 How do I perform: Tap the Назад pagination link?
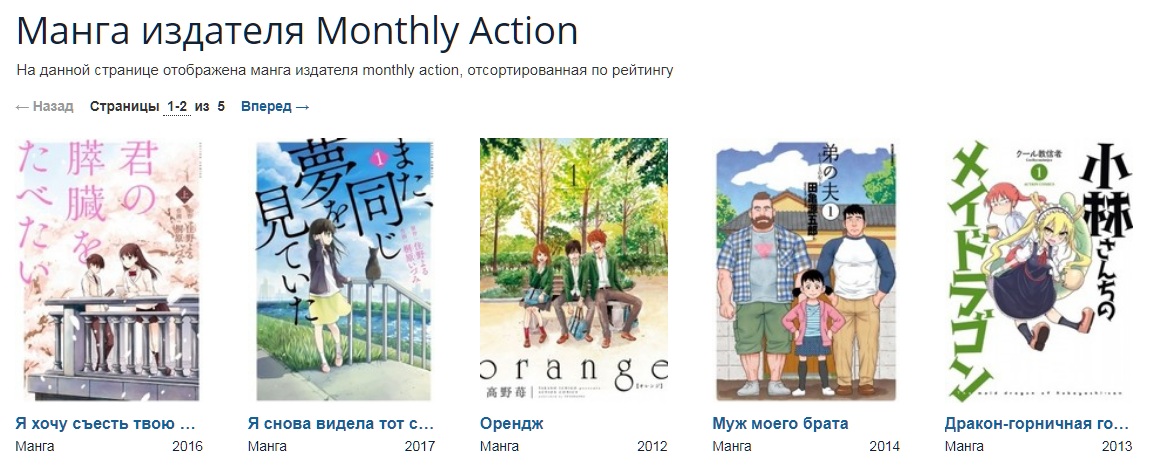[x=45, y=106]
